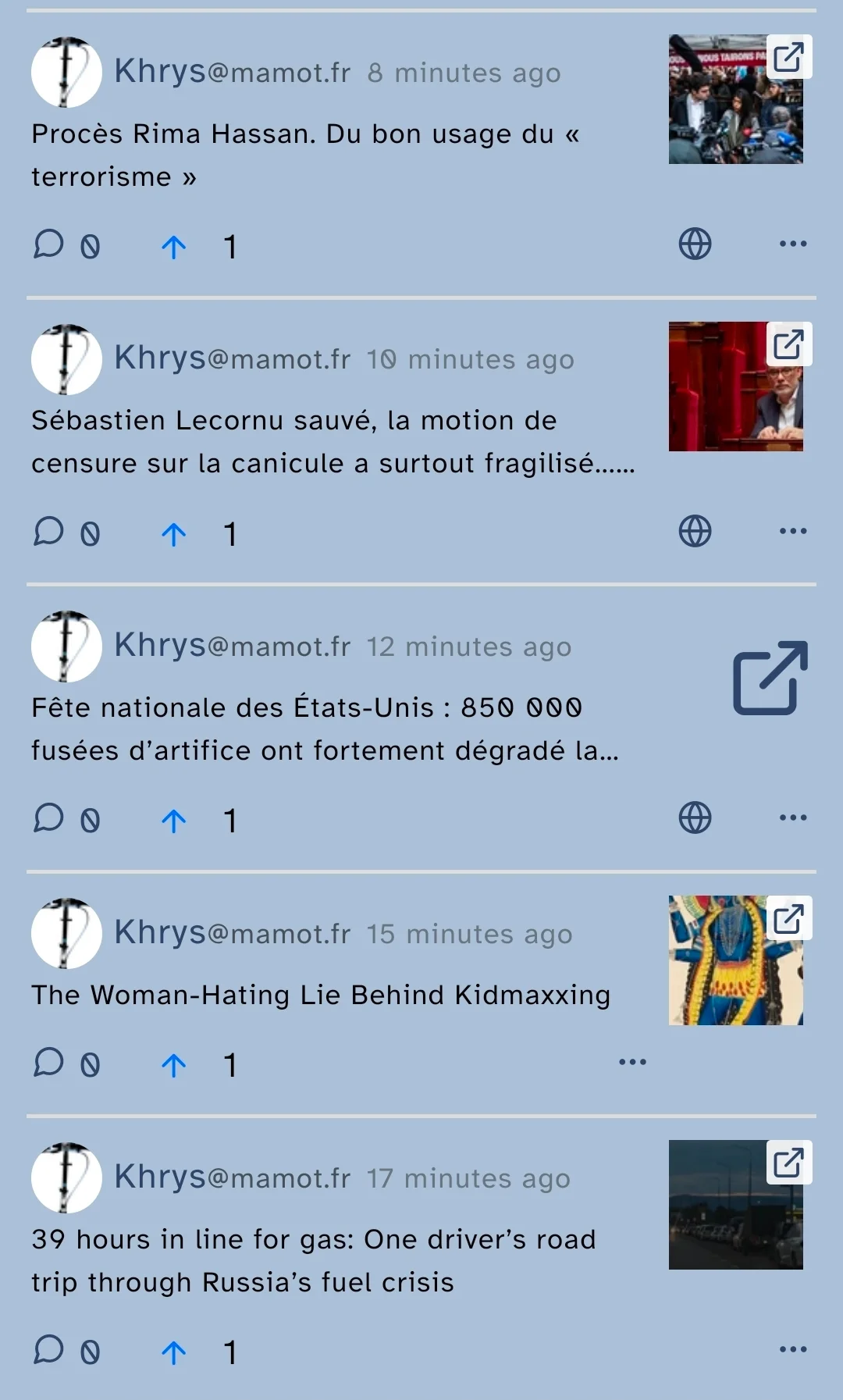The height and width of the screenshot is (1400, 843).
Task: Open more options for Sébastien Lecornu post
Action: (x=793, y=531)
